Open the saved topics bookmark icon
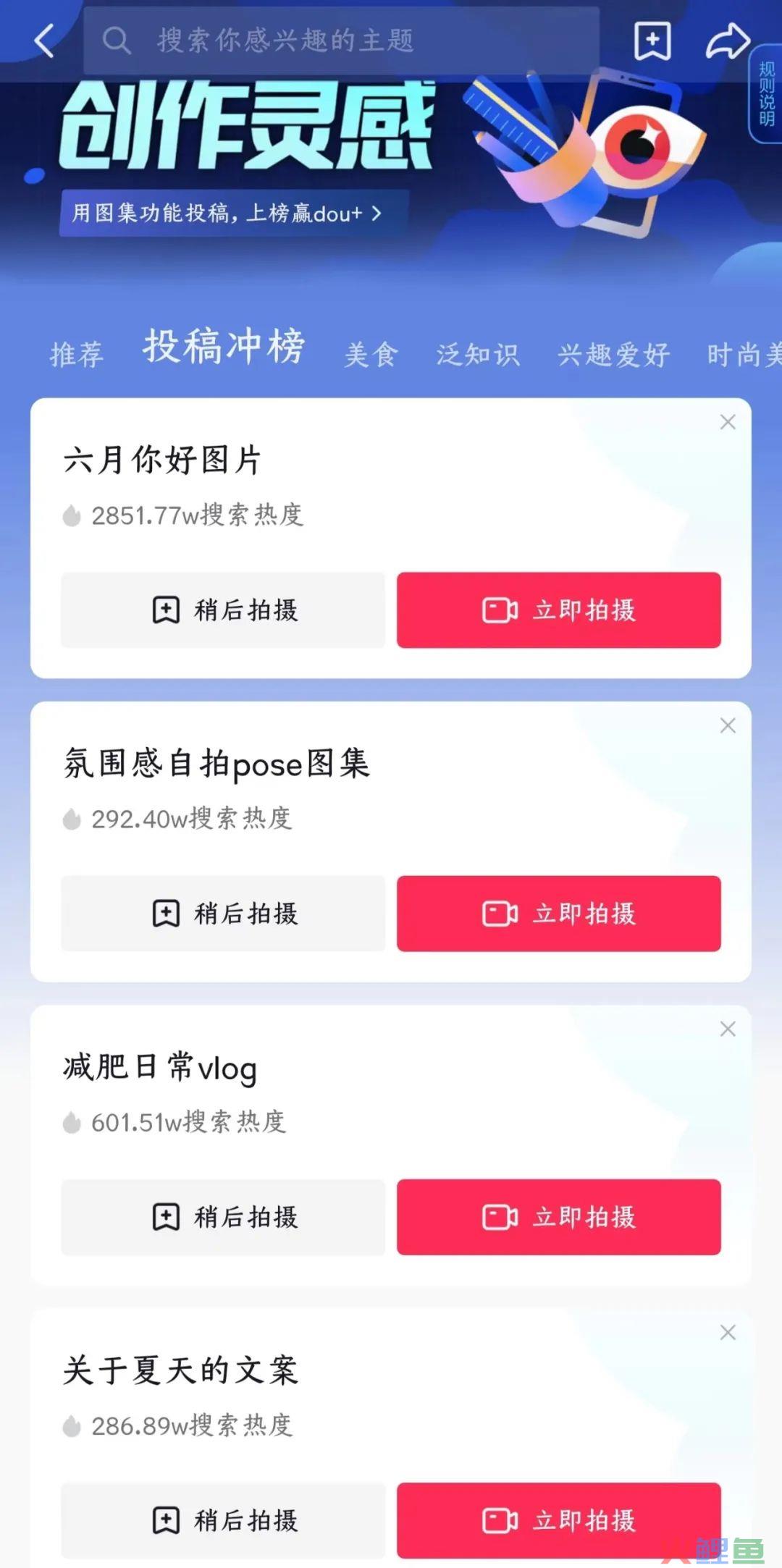This screenshot has height=1568, width=782. click(x=652, y=41)
